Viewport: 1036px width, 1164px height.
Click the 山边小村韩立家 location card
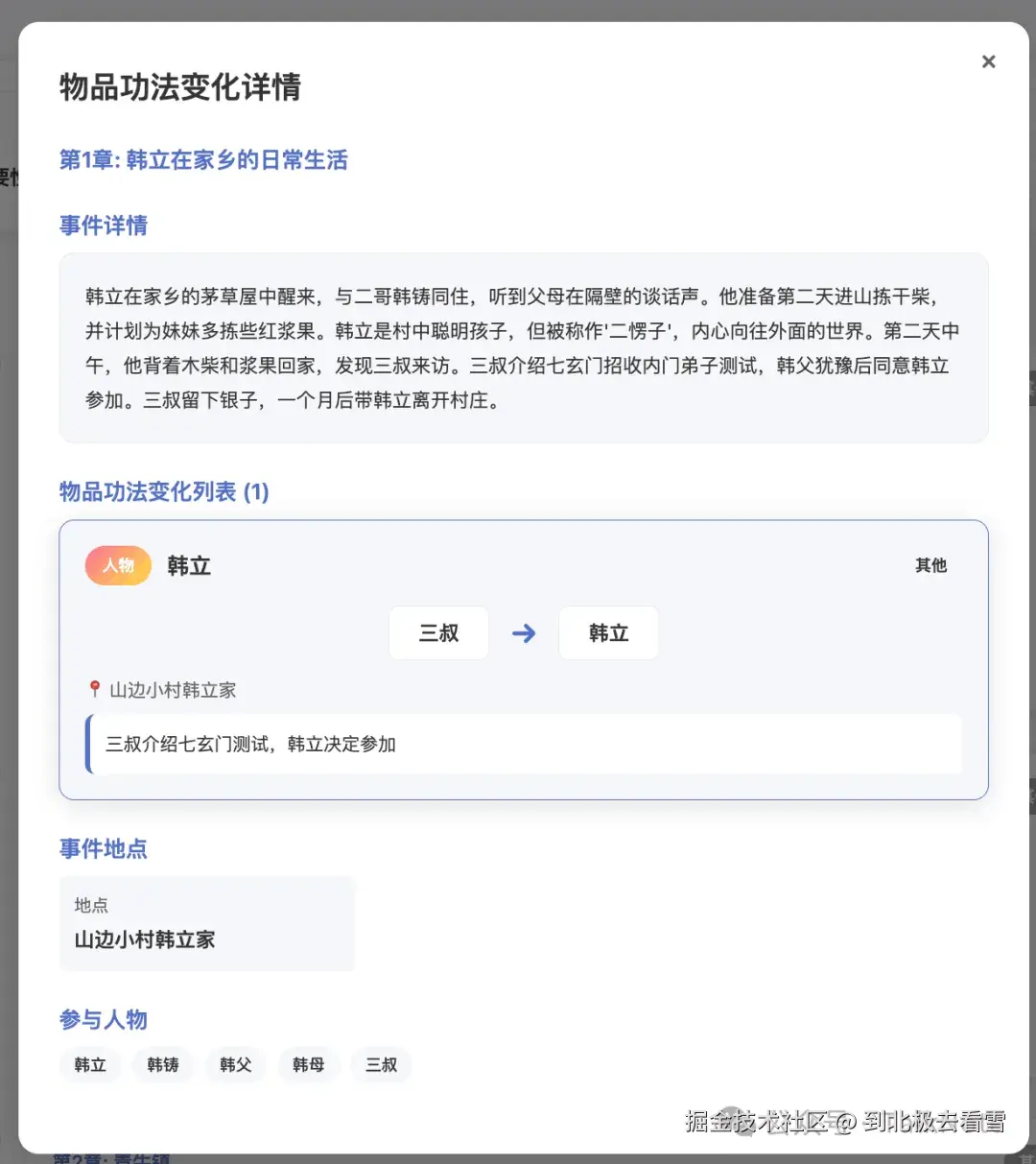point(207,923)
